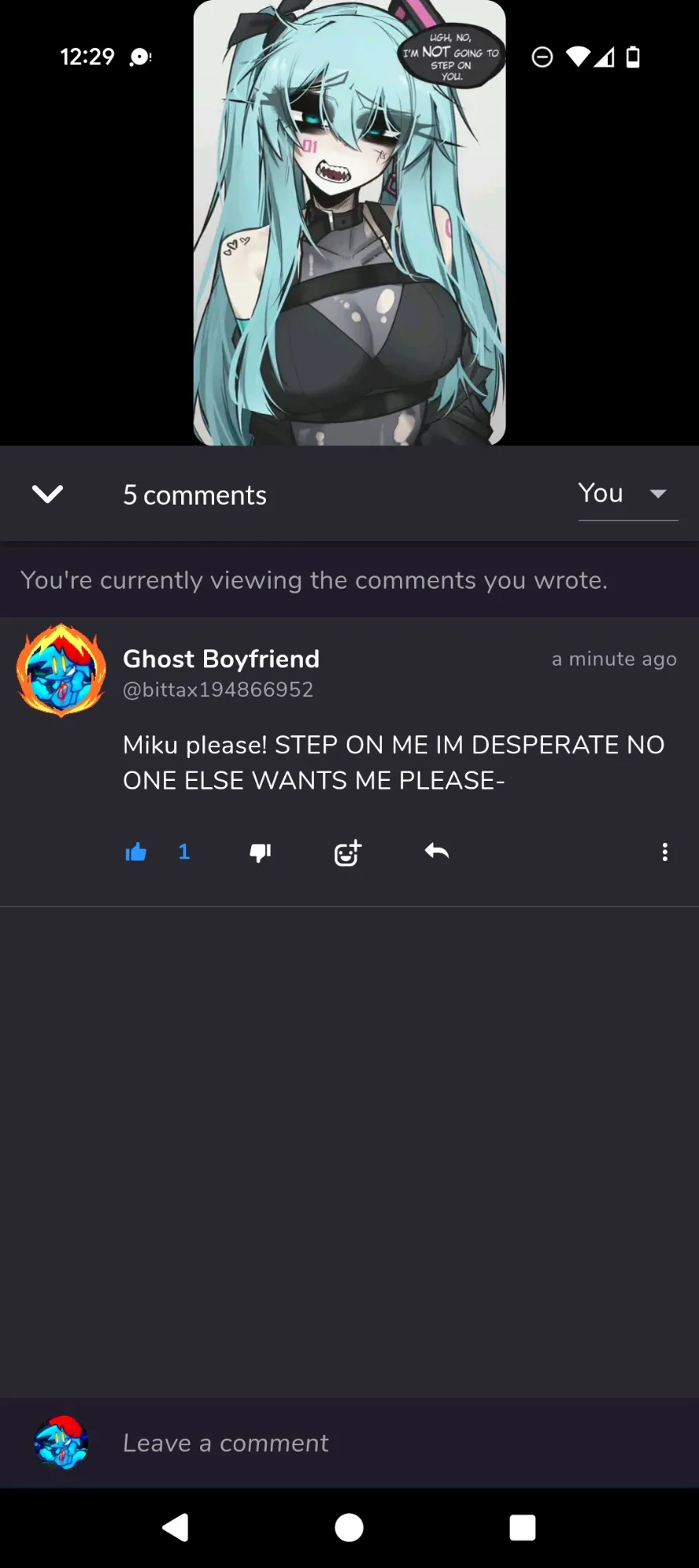The width and height of the screenshot is (699, 1568).
Task: View the Miku image above the comments
Action: pyautogui.click(x=349, y=223)
